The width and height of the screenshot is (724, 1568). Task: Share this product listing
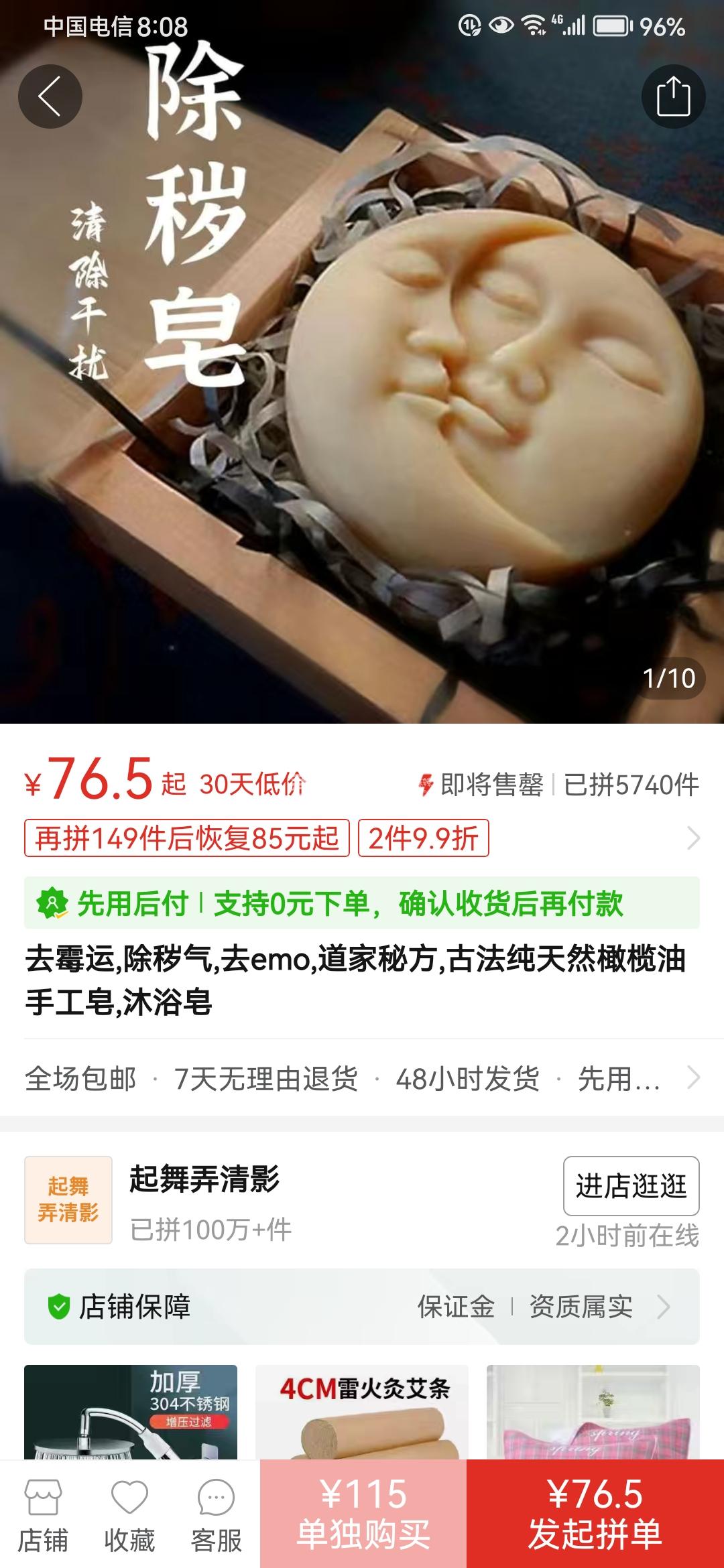pyautogui.click(x=673, y=96)
